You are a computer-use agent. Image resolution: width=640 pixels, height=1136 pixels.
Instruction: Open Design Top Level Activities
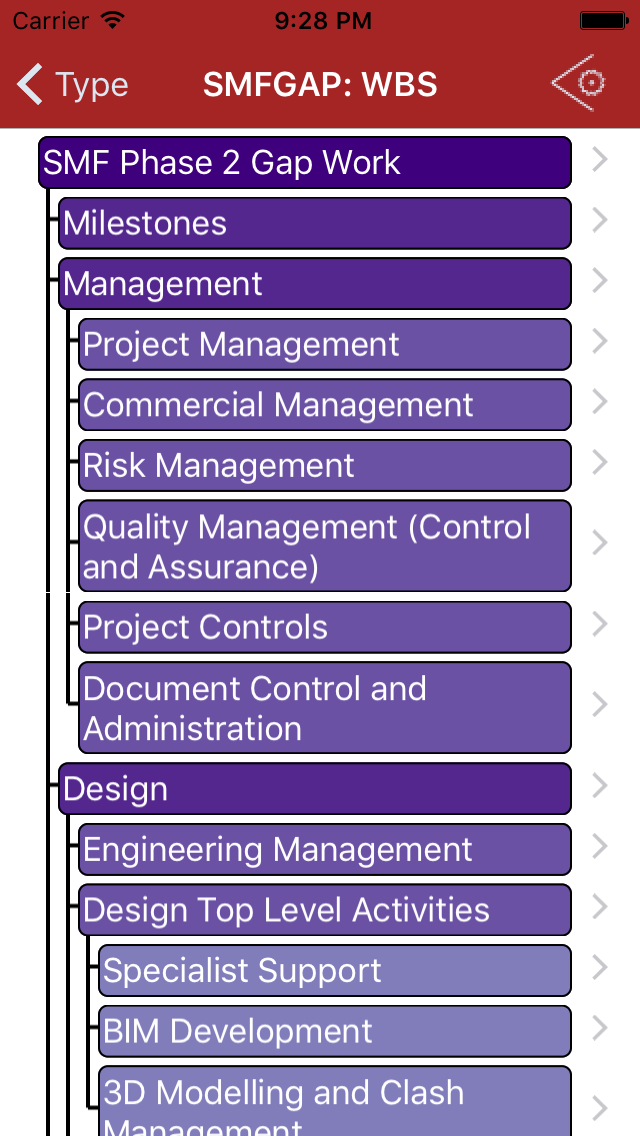pyautogui.click(x=325, y=910)
